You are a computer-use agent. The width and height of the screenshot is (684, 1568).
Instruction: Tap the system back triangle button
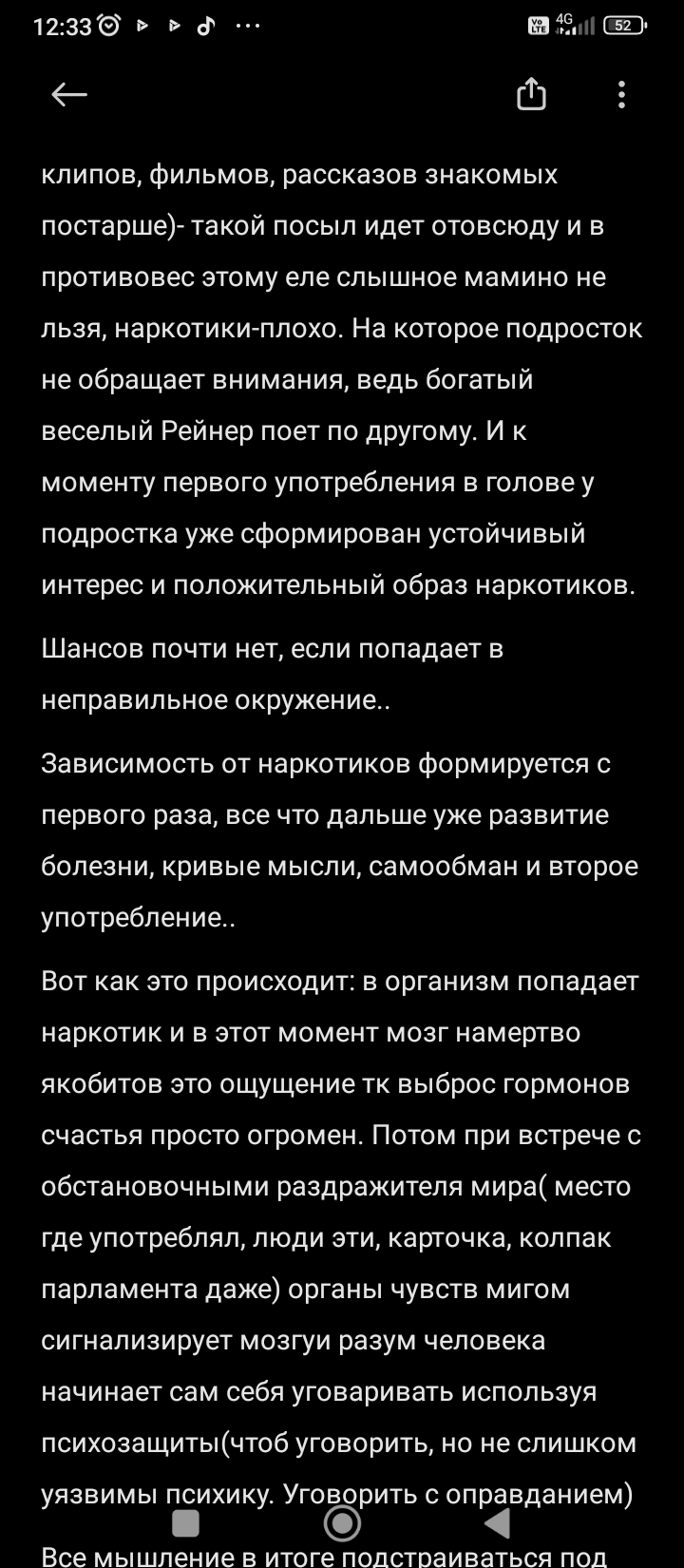(497, 1523)
